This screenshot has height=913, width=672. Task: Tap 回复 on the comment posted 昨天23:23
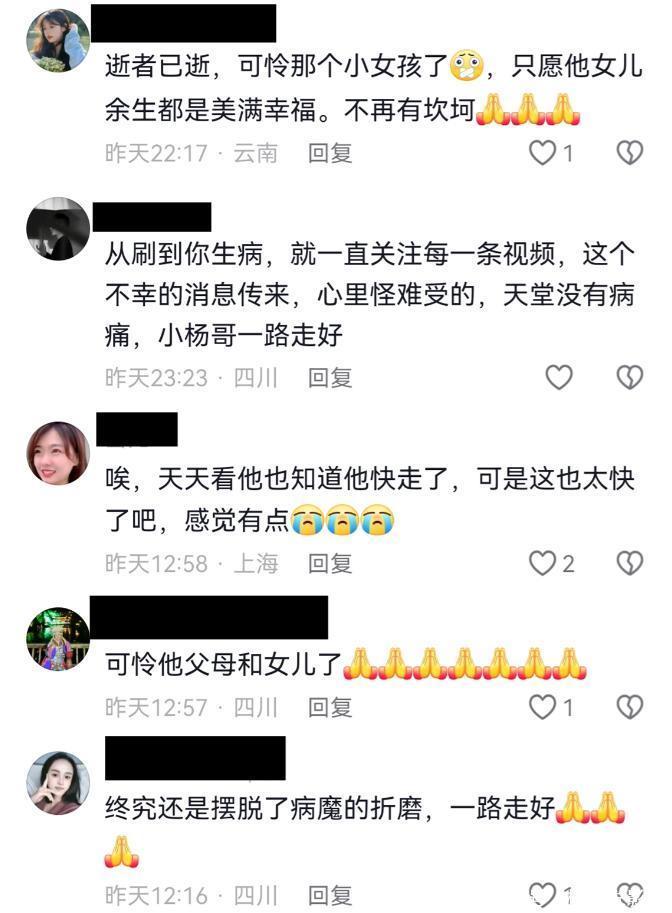[x=329, y=377]
